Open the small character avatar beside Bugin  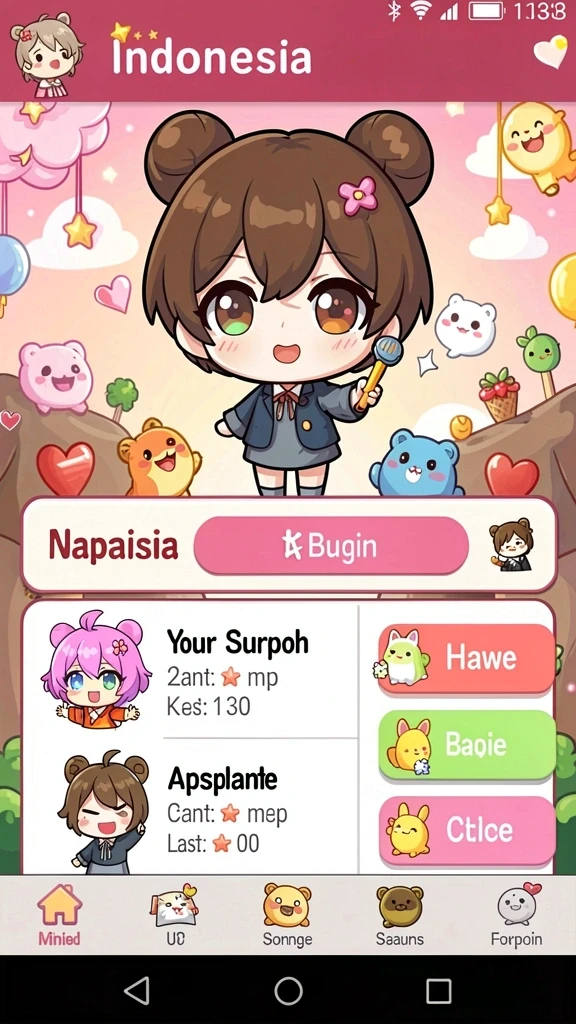tap(511, 545)
